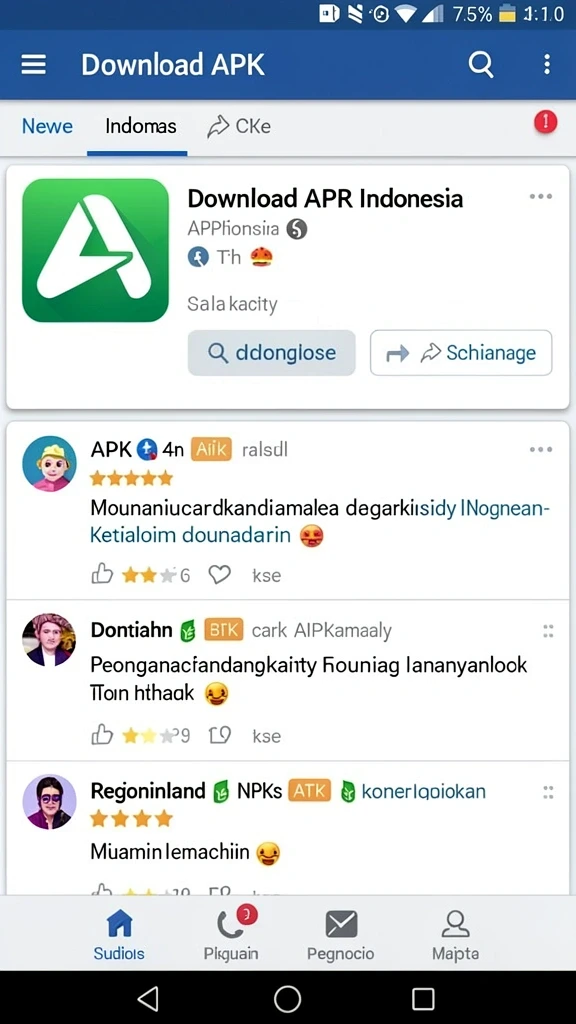Switch to the Newe tab
Screen dimensions: 576x1024
point(47,125)
